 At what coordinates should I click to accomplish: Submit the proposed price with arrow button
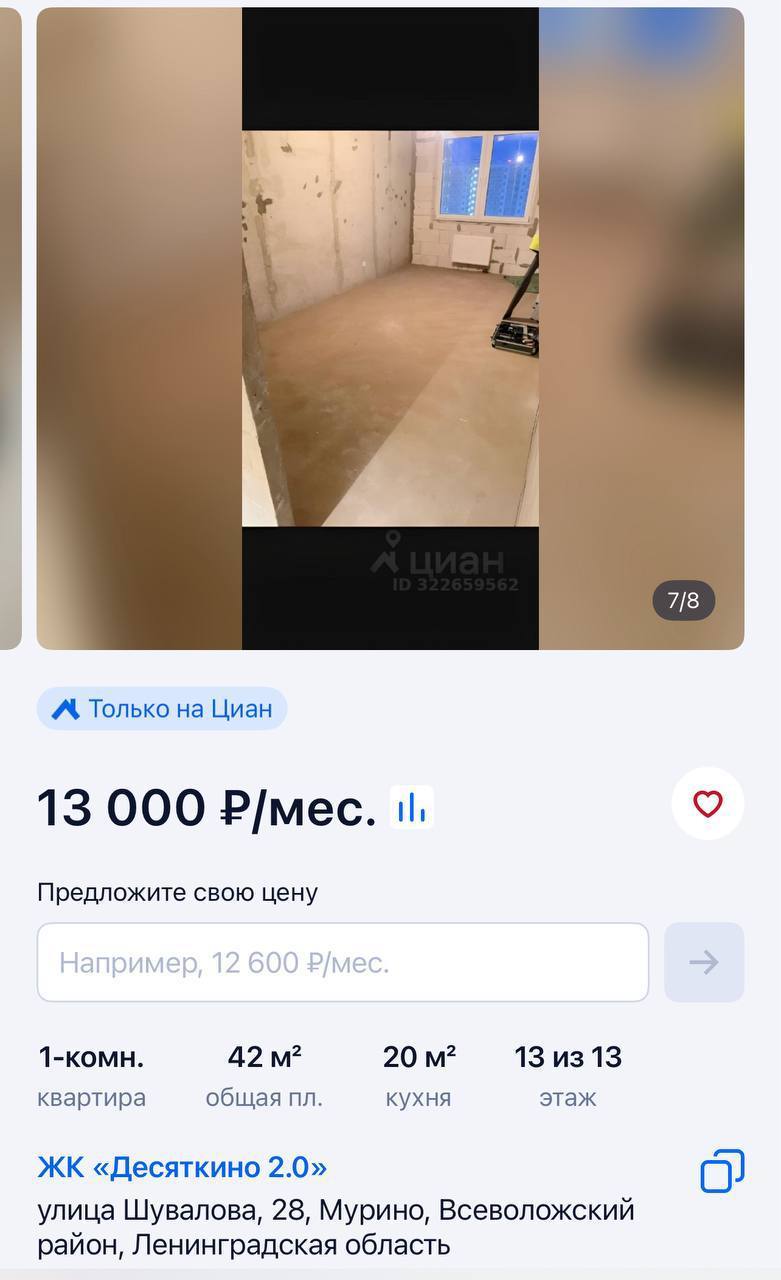tap(704, 962)
